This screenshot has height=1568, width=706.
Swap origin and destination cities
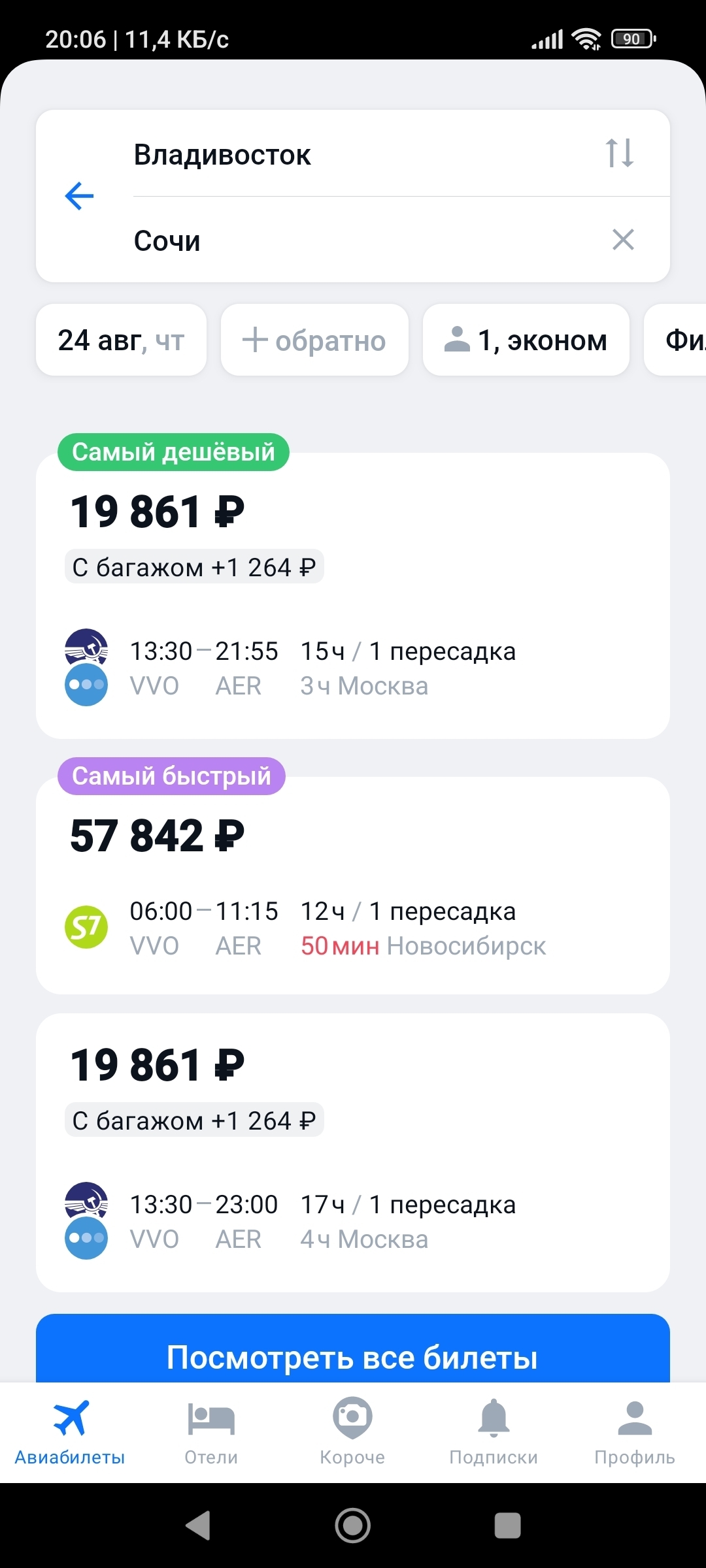coord(618,154)
